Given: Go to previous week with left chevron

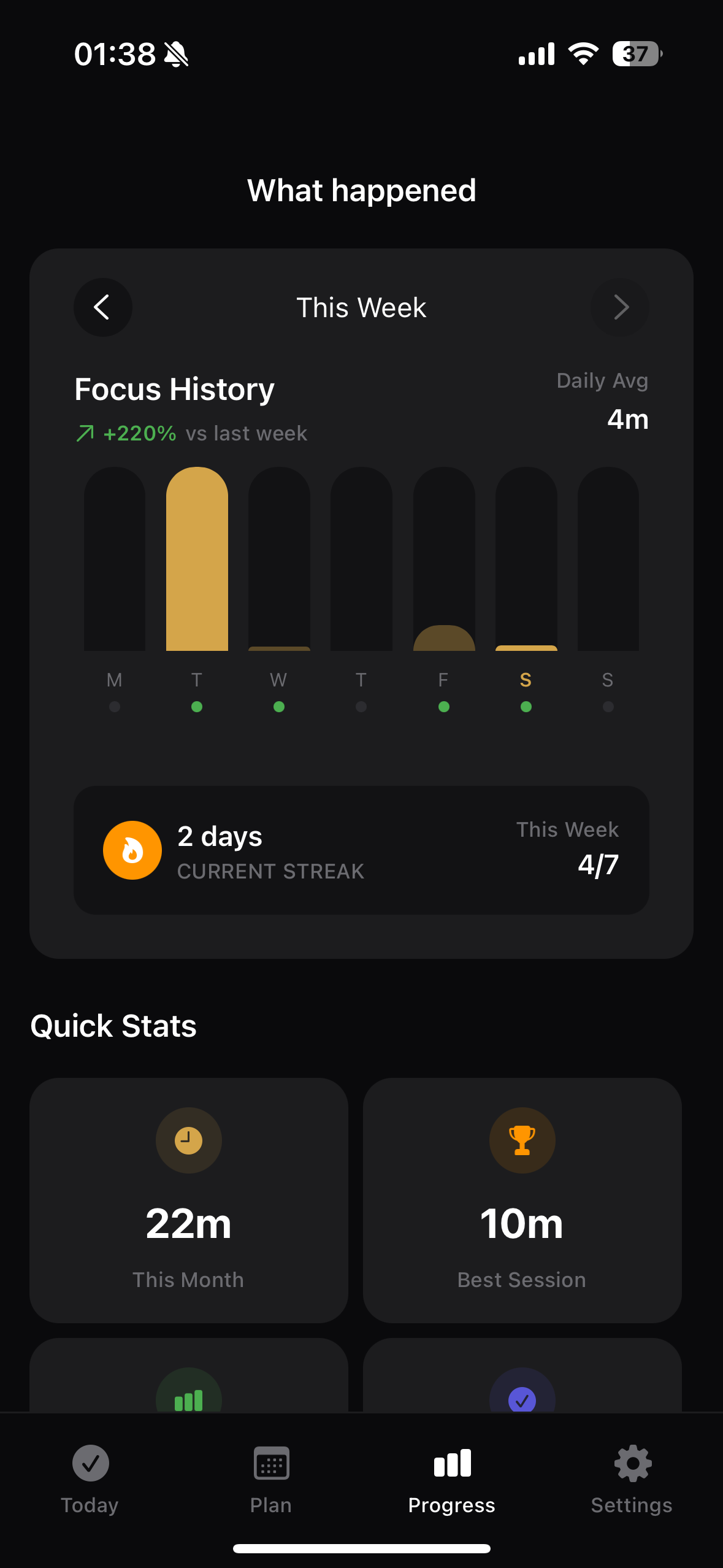Looking at the screenshot, I should coord(102,307).
